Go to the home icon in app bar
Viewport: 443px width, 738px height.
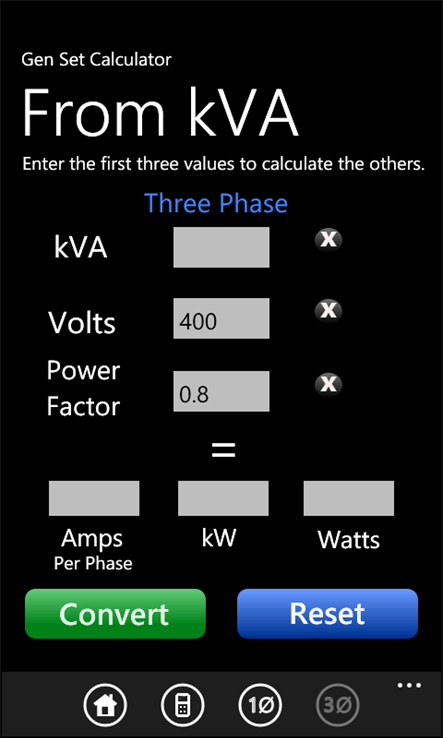(105, 705)
